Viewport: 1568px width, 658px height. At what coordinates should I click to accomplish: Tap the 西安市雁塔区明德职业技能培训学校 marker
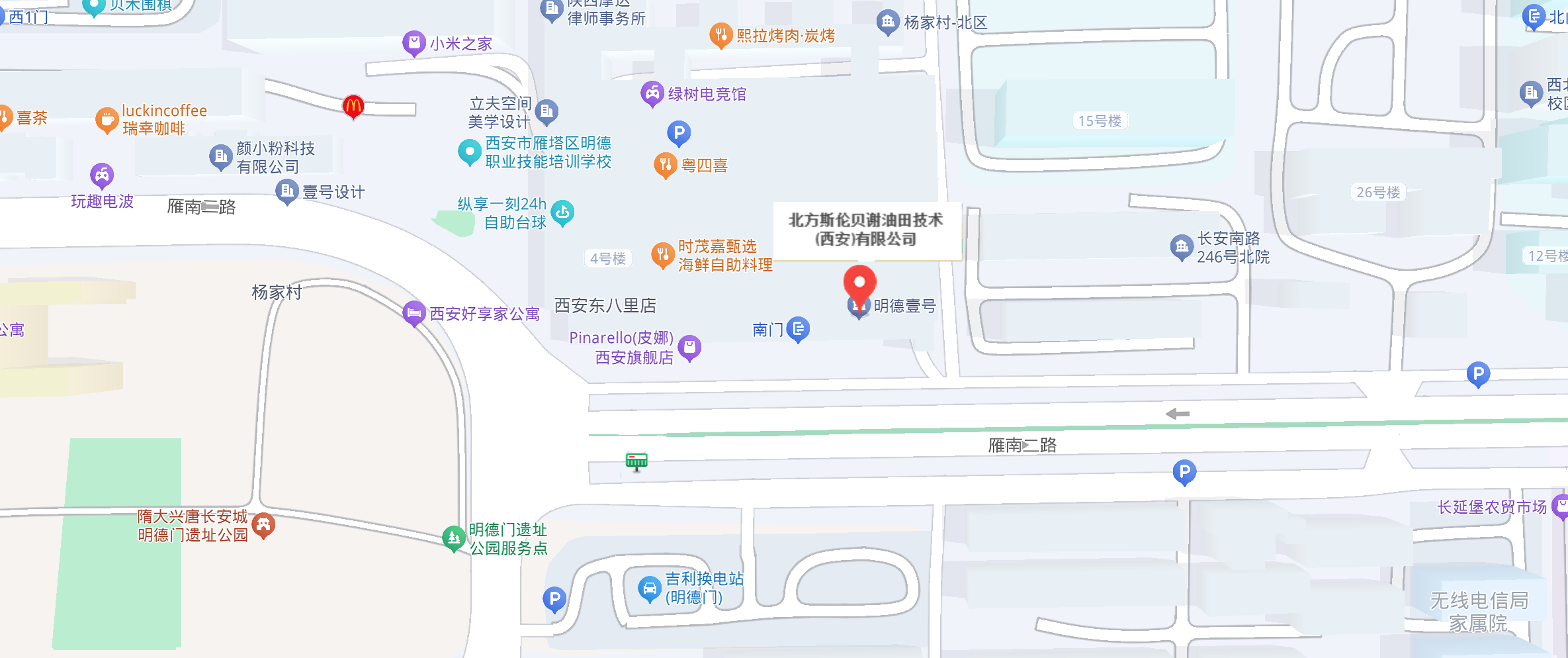pyautogui.click(x=470, y=152)
